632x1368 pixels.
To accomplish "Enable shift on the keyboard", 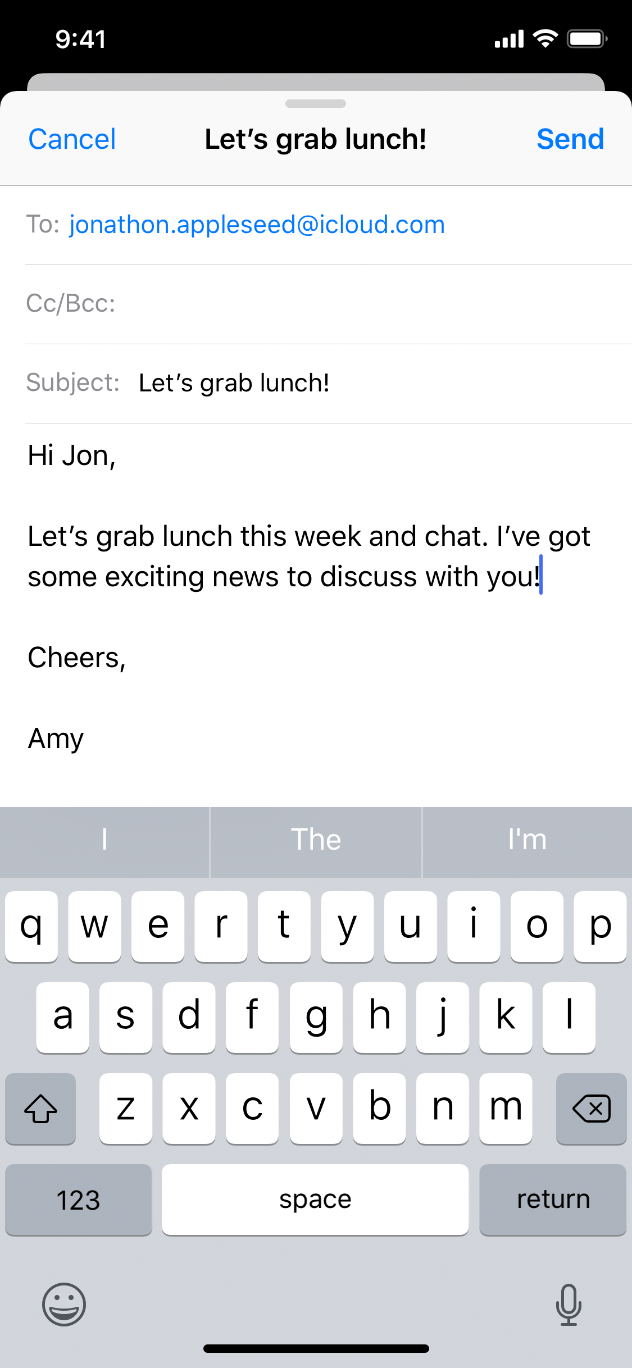I will [41, 1108].
